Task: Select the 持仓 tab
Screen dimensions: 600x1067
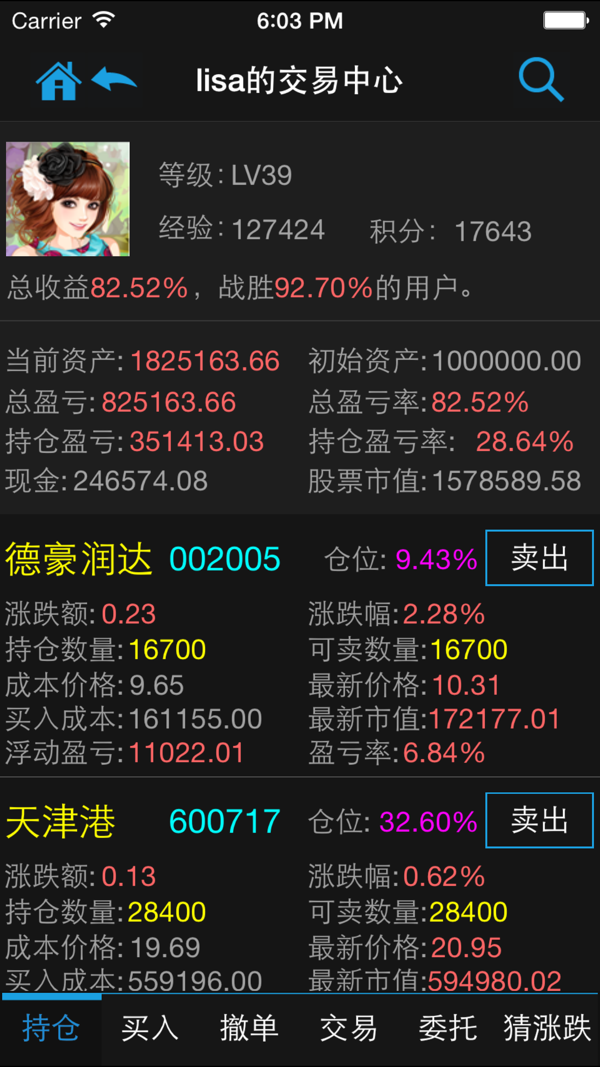Action: (51, 1028)
